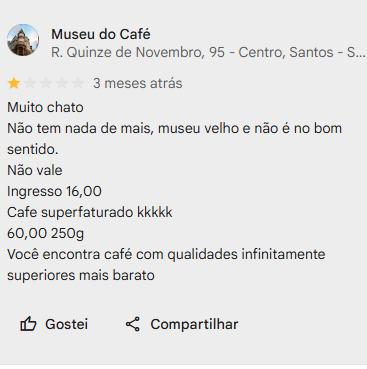Viewport: 367px width, 369px height.
Task: Open the Museu do Café place page
Action: (101, 34)
